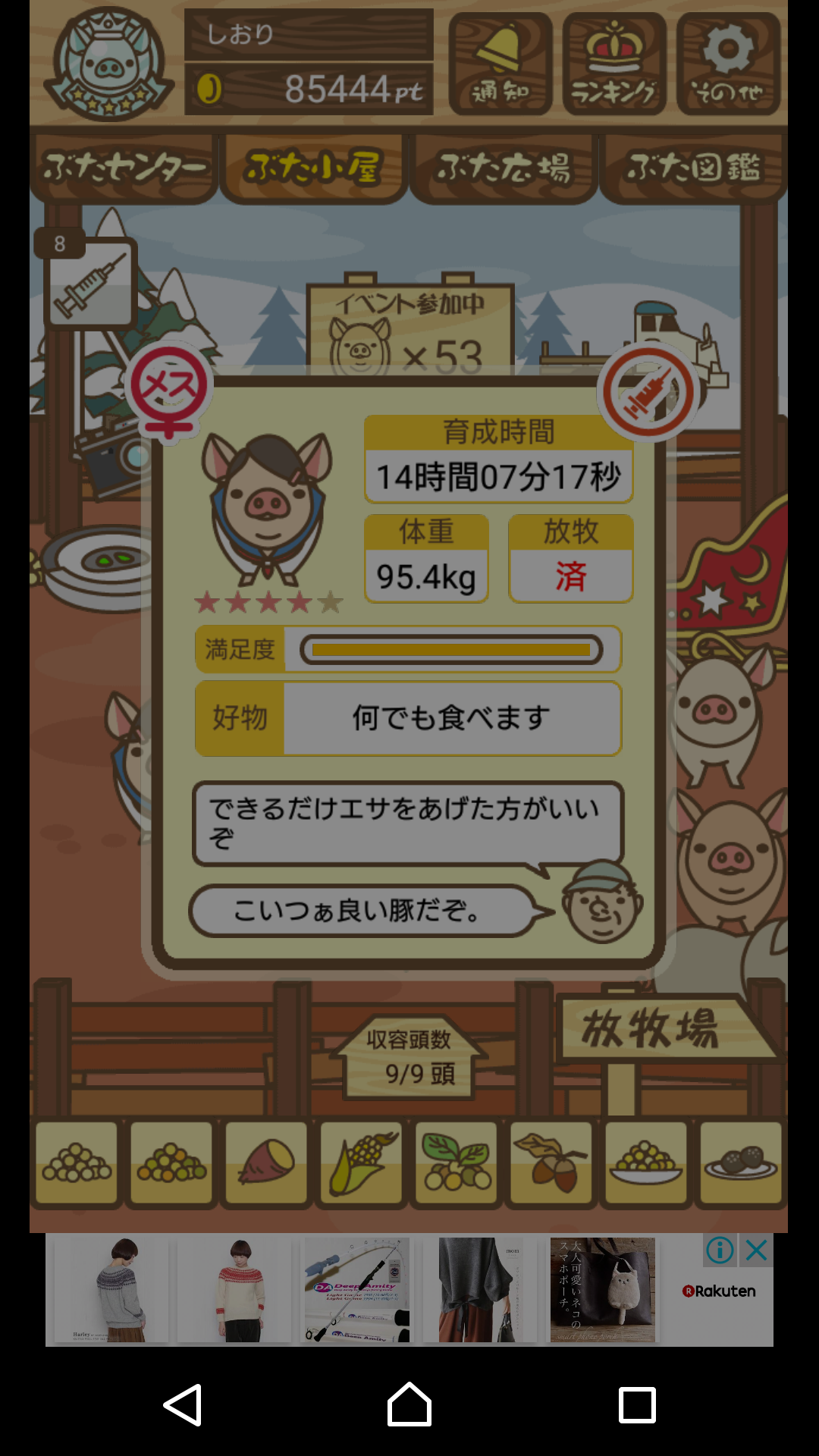Go to the 放牧場 pasture sign
Image resolution: width=819 pixels, height=1456 pixels.
[x=652, y=1029]
